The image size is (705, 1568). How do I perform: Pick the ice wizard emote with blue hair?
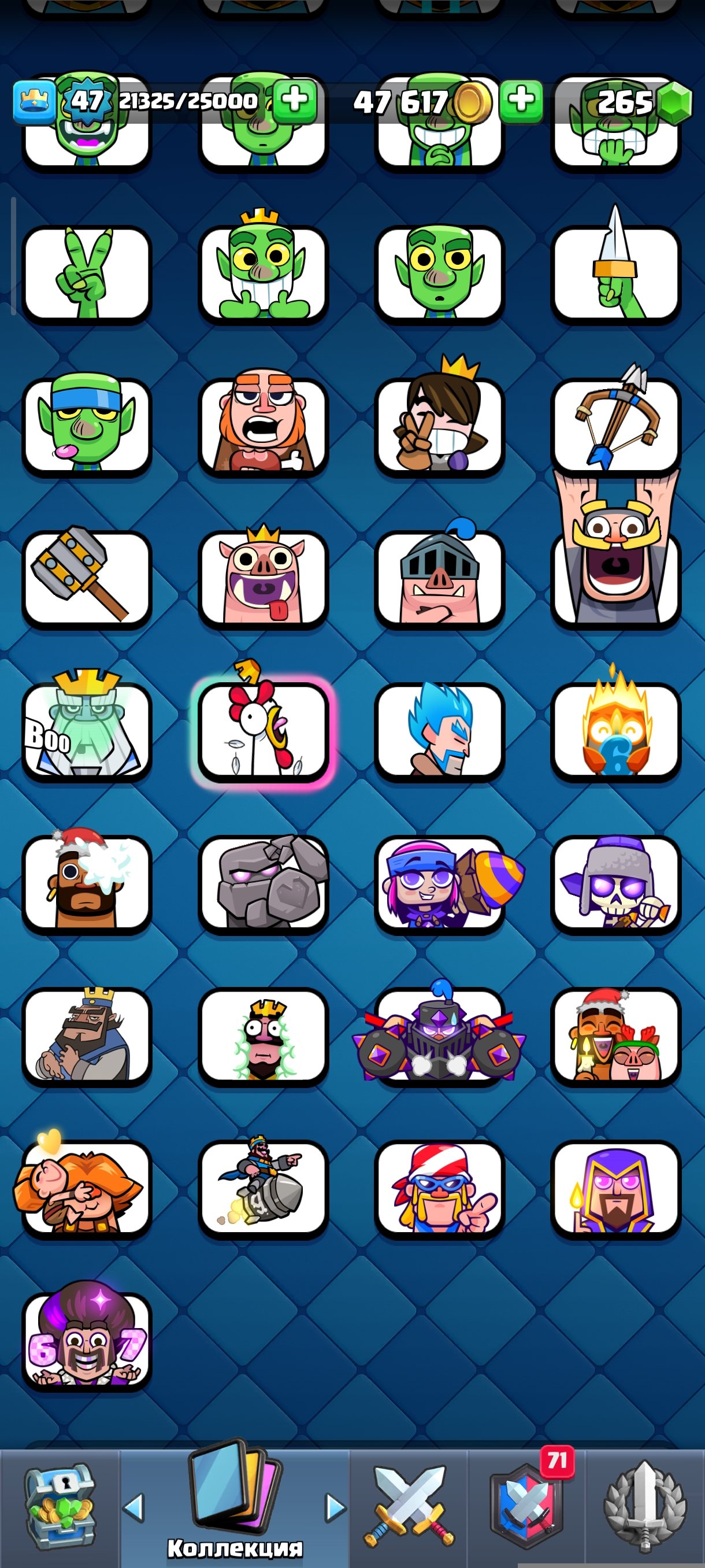(x=439, y=731)
